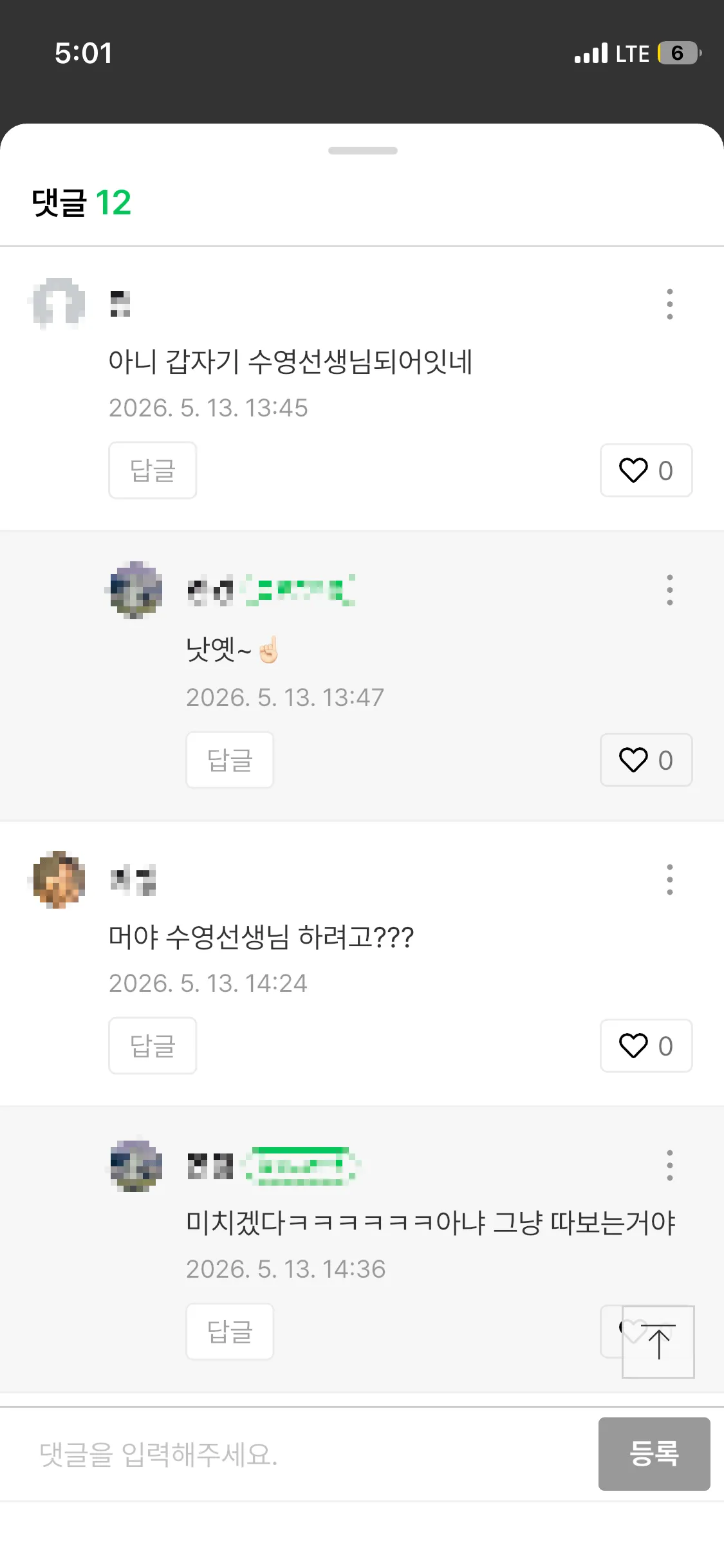Like the '아니 갑자기 수영선생님되어있네' comment
This screenshot has height=1568, width=724.
(x=646, y=471)
